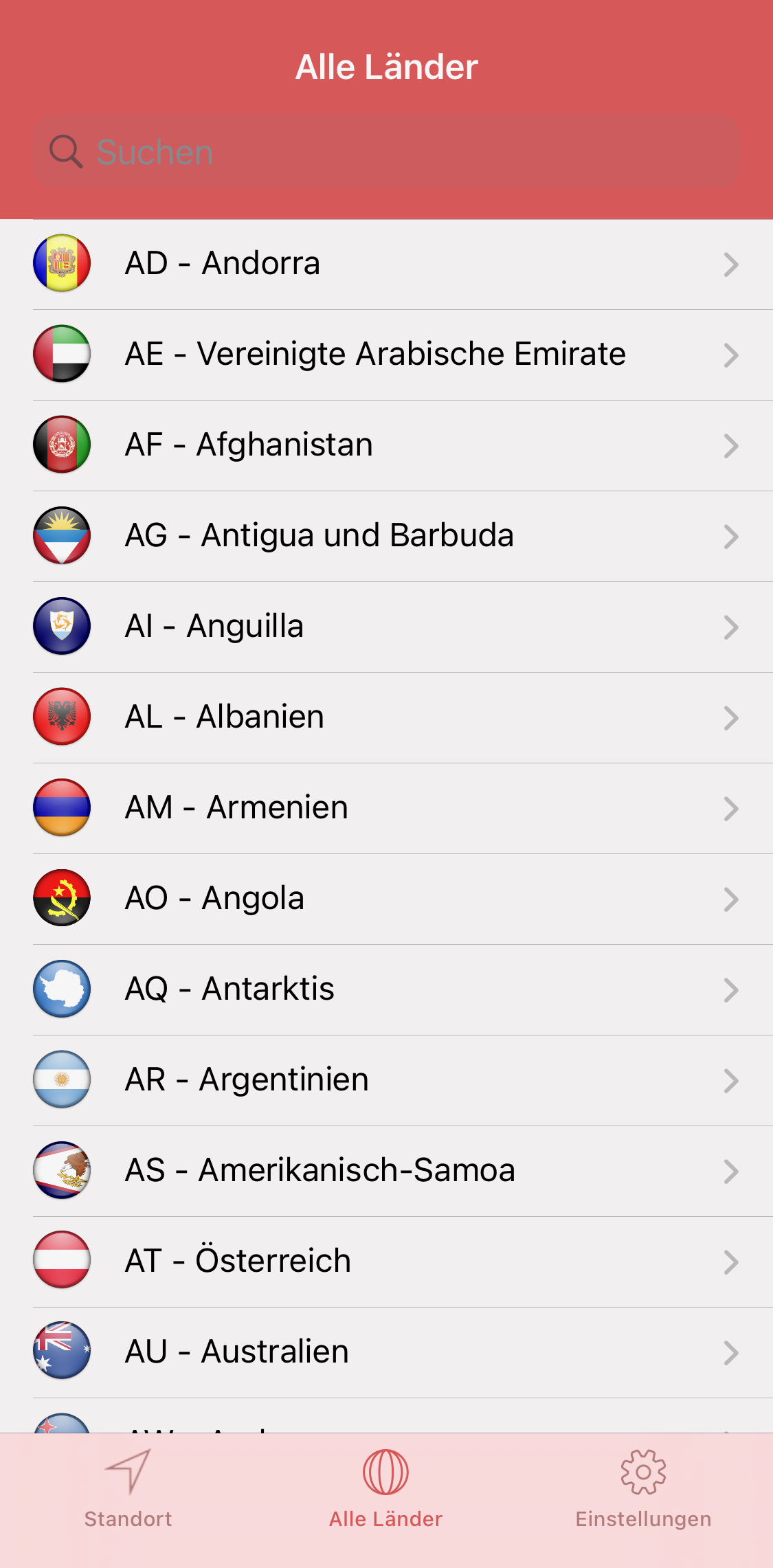The height and width of the screenshot is (1568, 773).
Task: Open AI - Anguilla details
Action: tap(386, 627)
